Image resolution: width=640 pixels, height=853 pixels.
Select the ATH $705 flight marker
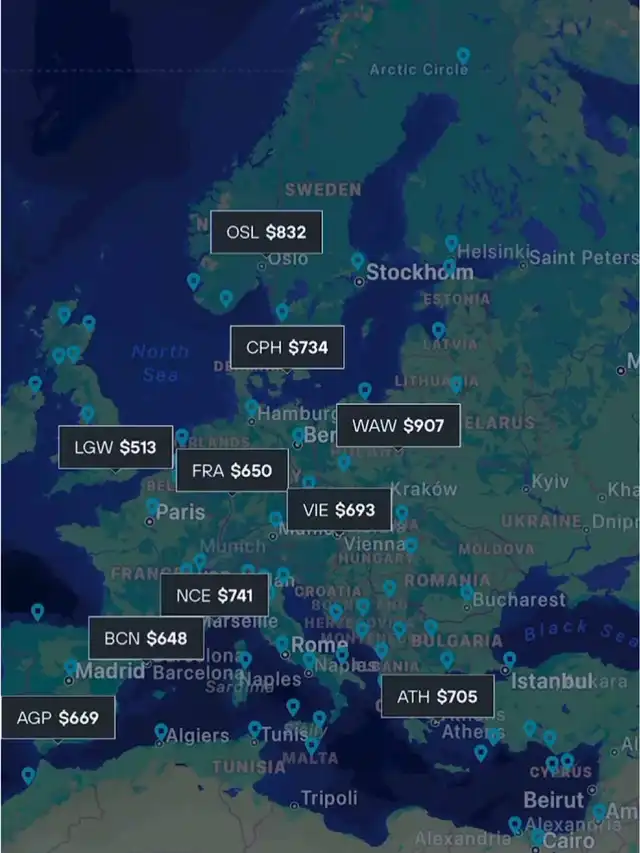click(x=437, y=697)
